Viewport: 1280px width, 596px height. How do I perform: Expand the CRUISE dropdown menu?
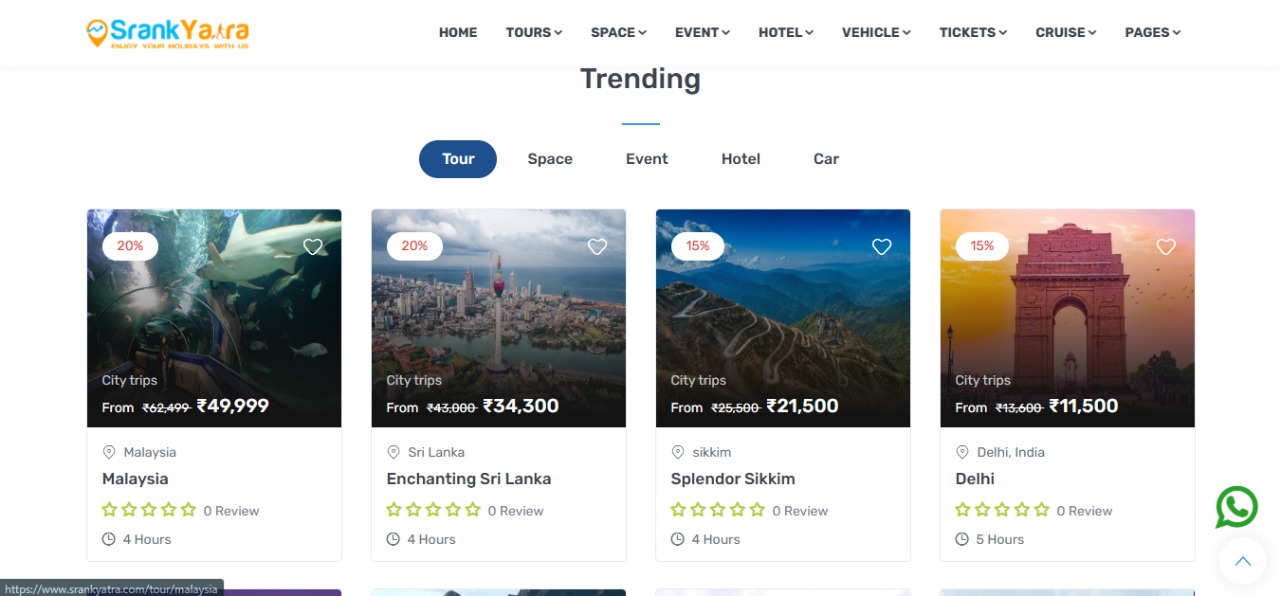point(1065,32)
